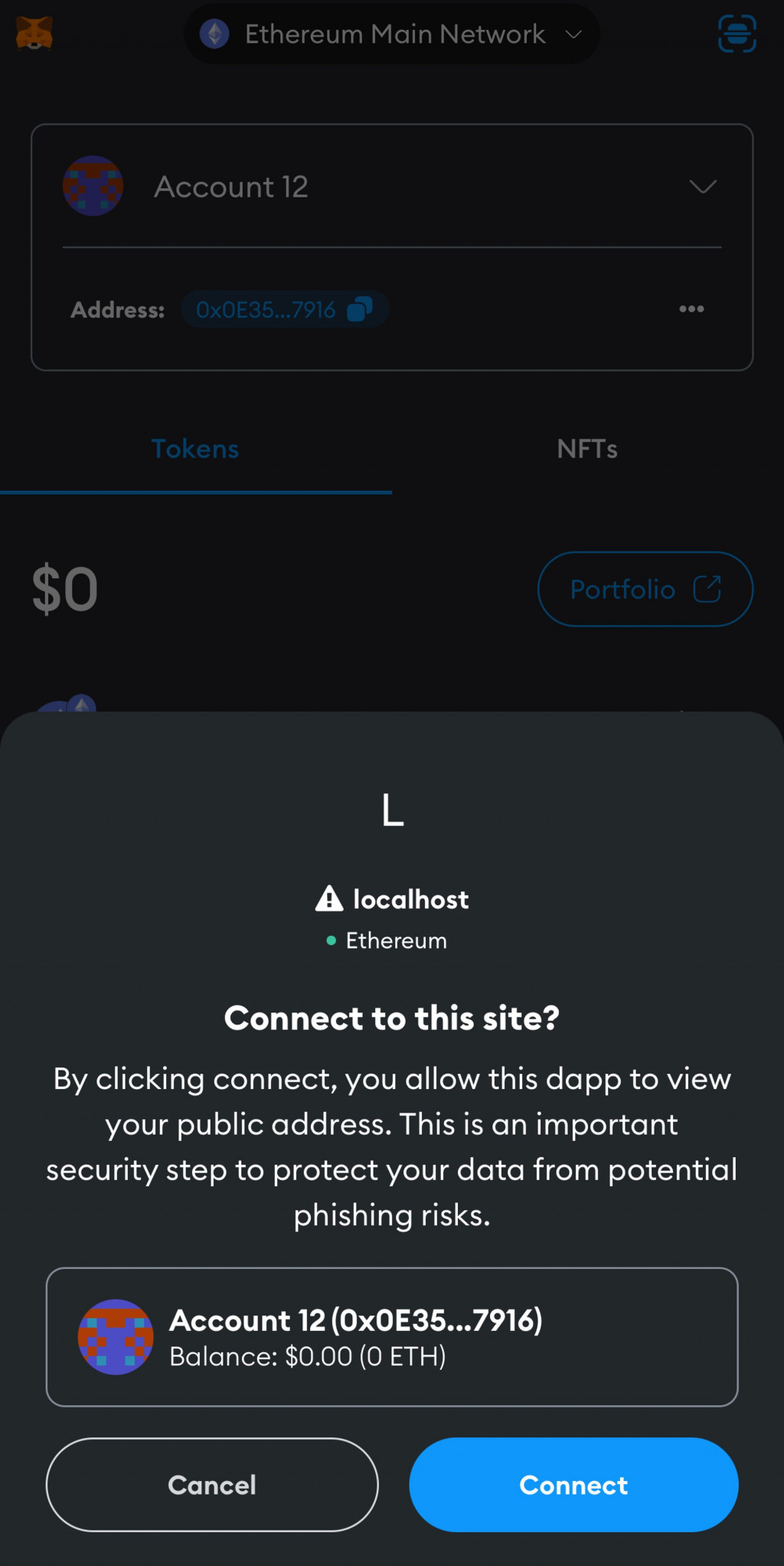Expand the Account 12 switcher
Viewport: 784px width, 1566px height.
702,187
